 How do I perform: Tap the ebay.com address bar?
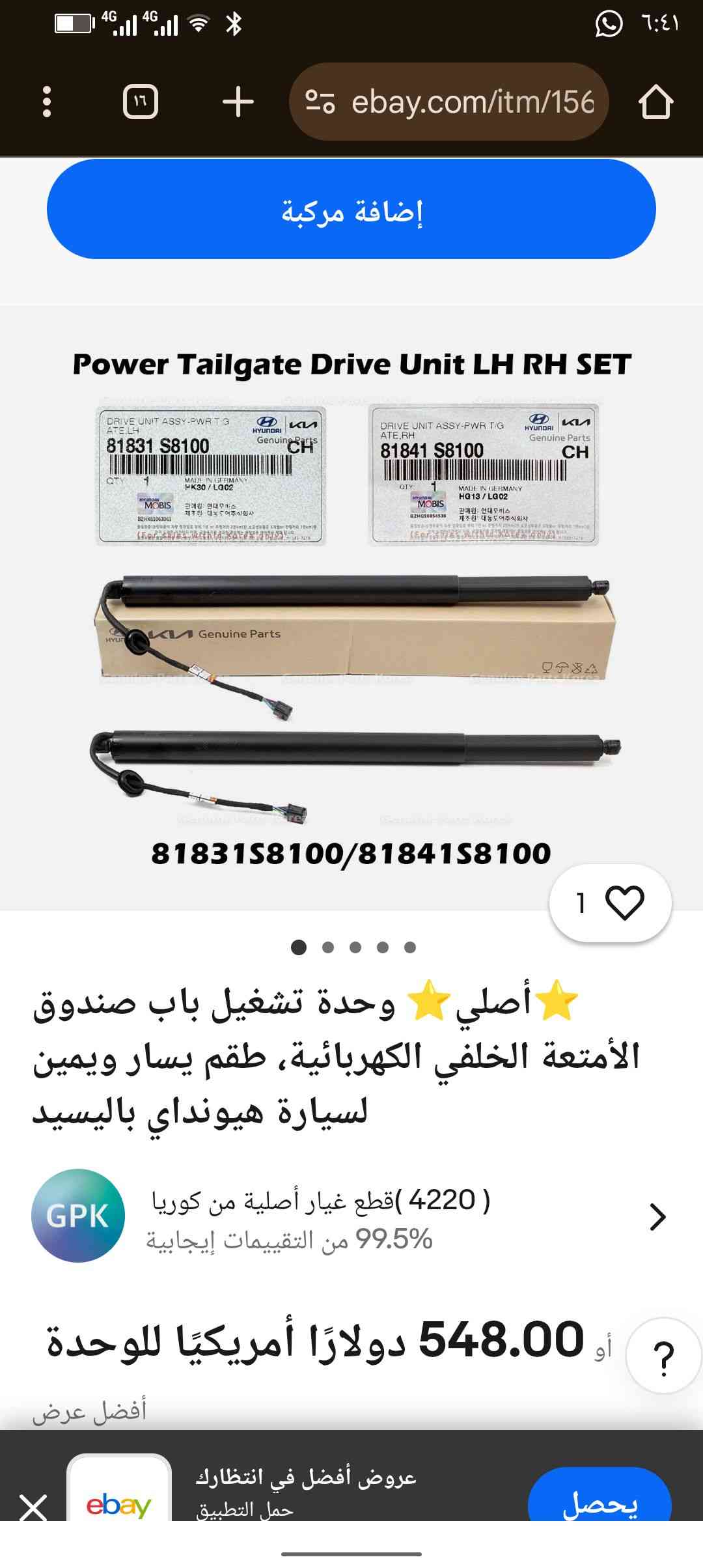[449, 102]
